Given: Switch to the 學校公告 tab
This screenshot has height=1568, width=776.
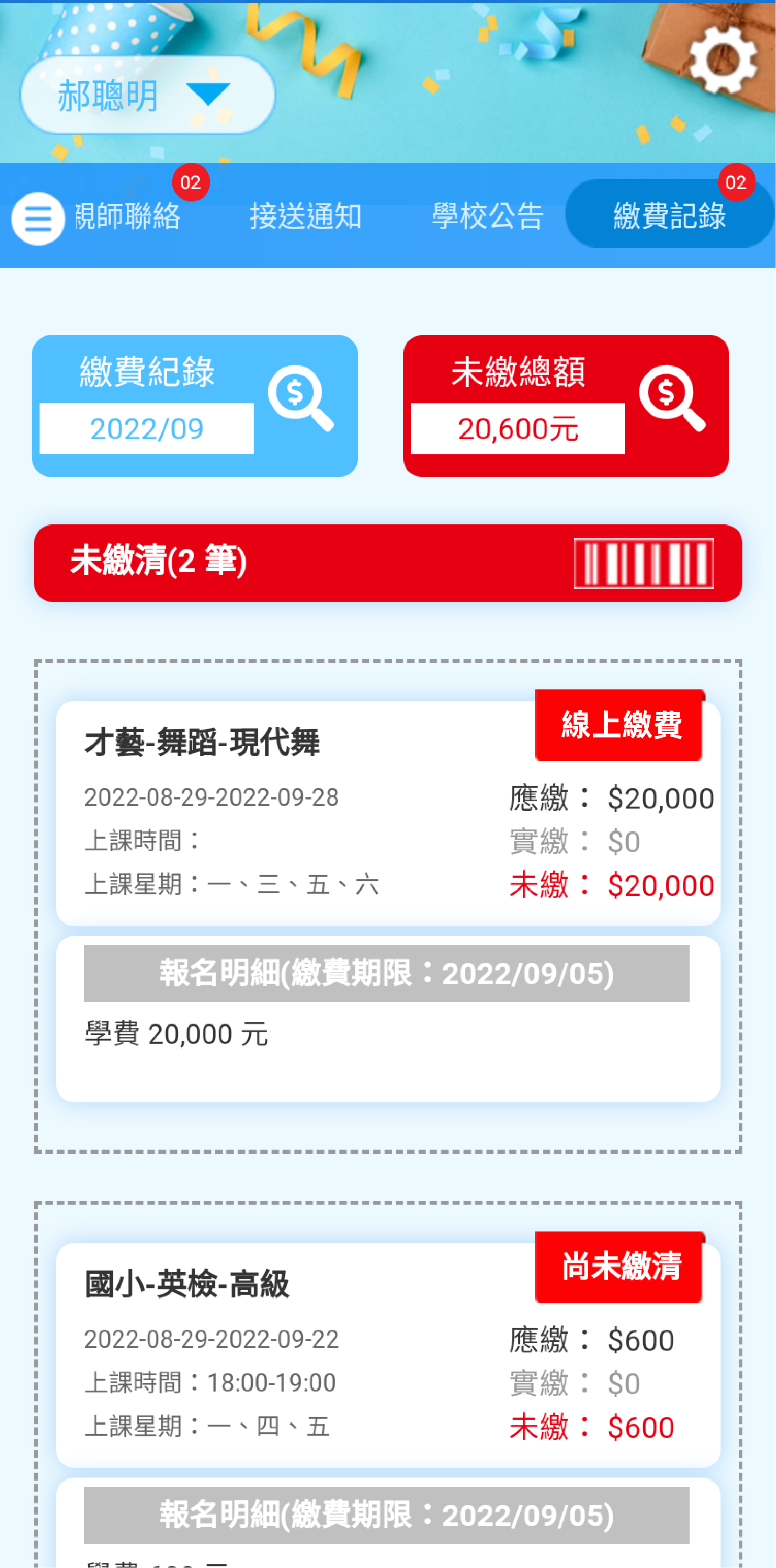Looking at the screenshot, I should (x=486, y=216).
